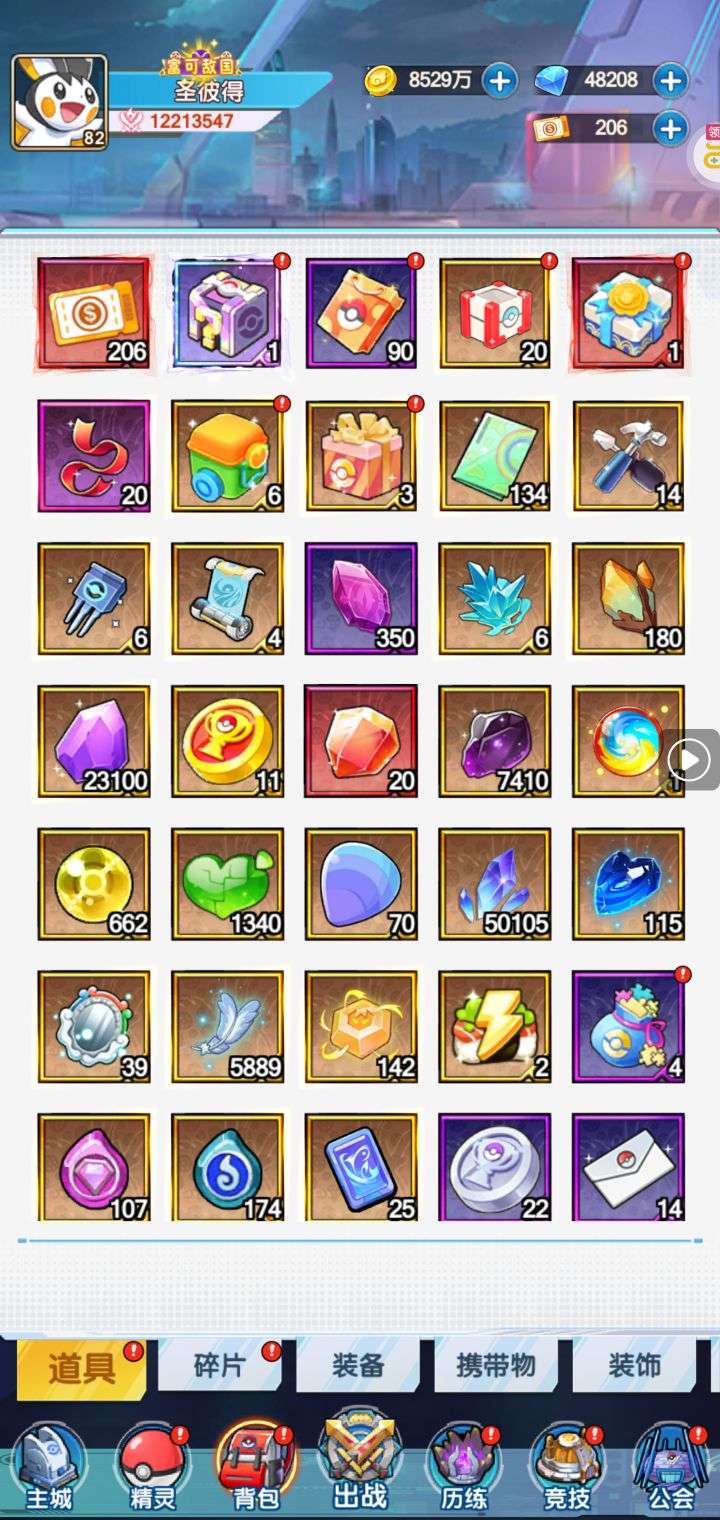The height and width of the screenshot is (1520, 720).
Task: Switch to the 装饰 tab
Action: tap(634, 1366)
